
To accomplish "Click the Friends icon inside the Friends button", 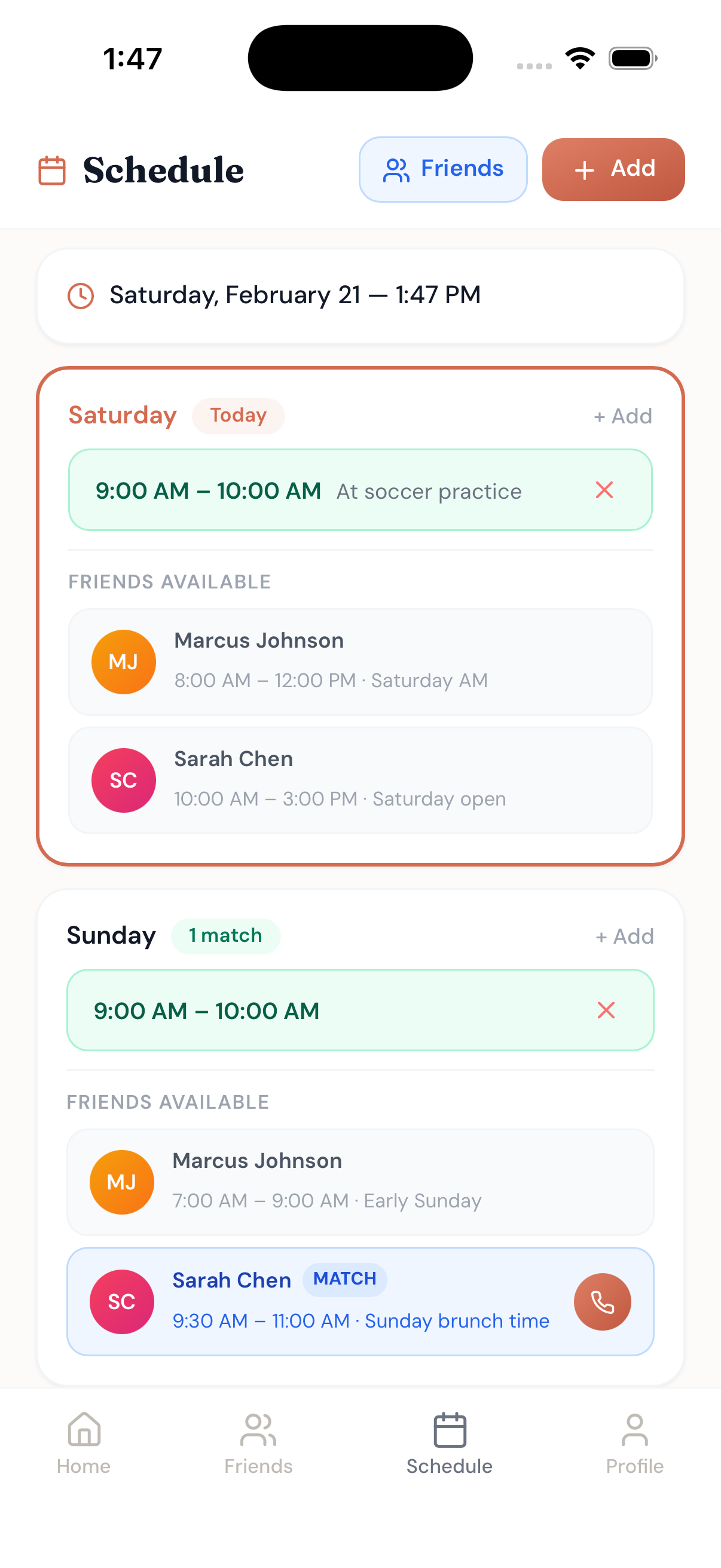I will pos(398,169).
